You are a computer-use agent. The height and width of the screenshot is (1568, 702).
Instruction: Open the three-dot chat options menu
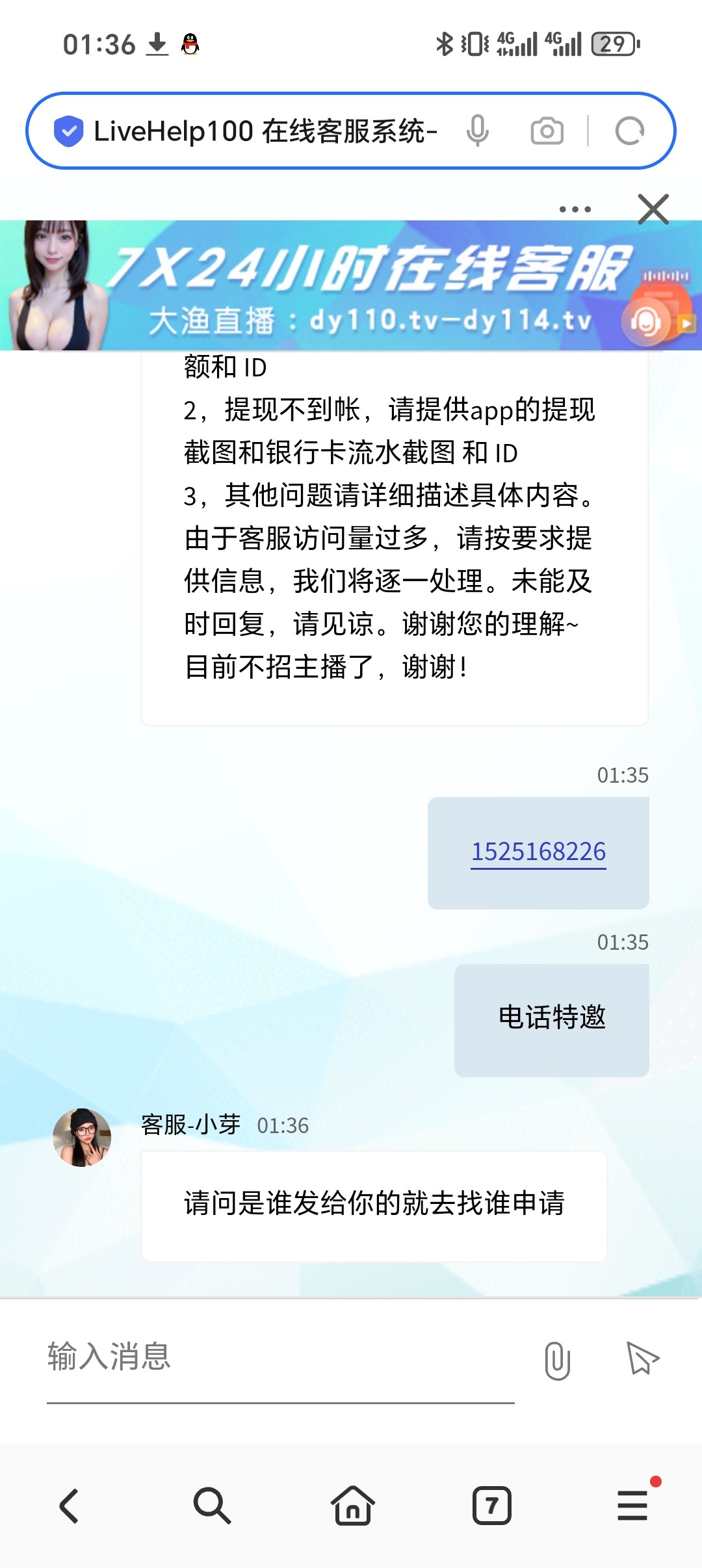pos(575,209)
